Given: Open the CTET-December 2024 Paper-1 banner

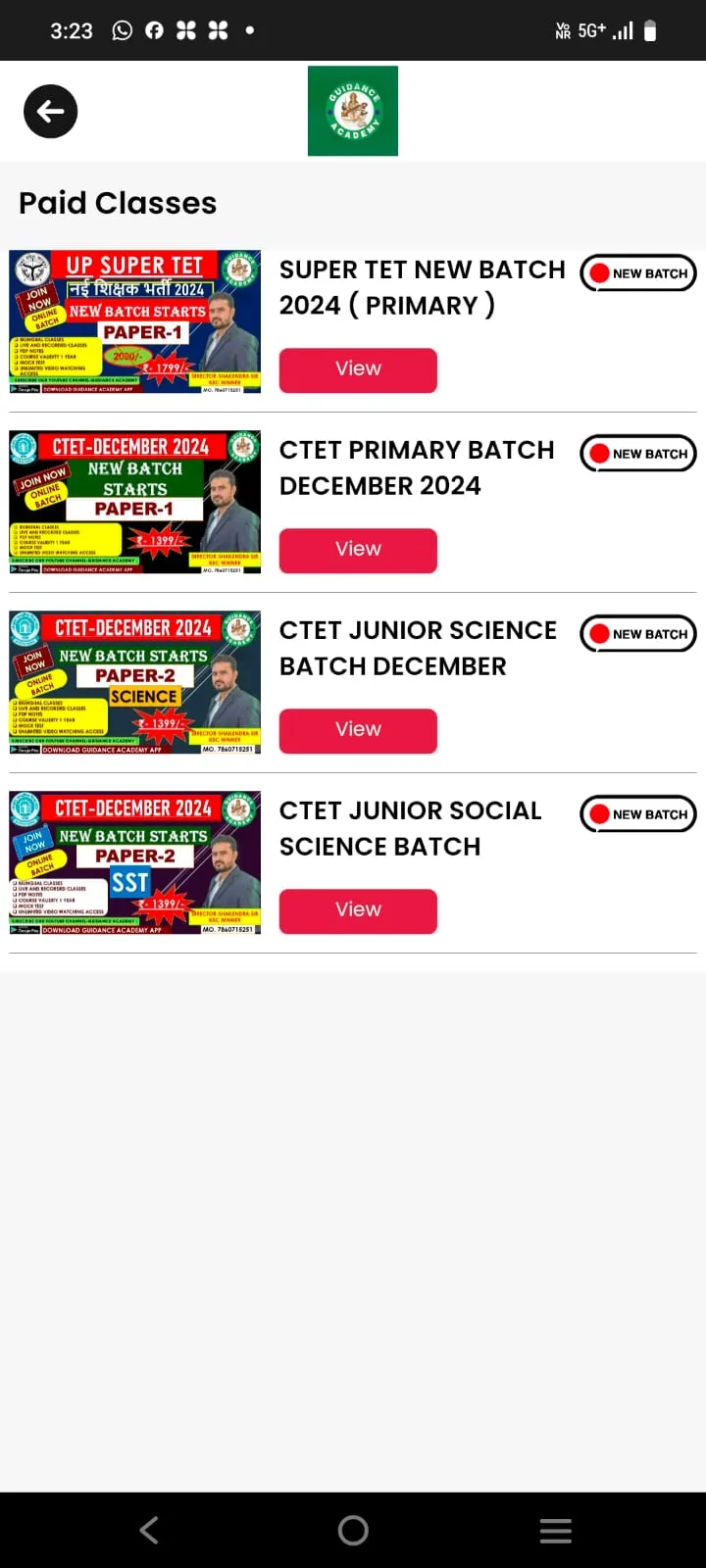Looking at the screenshot, I should point(135,502).
